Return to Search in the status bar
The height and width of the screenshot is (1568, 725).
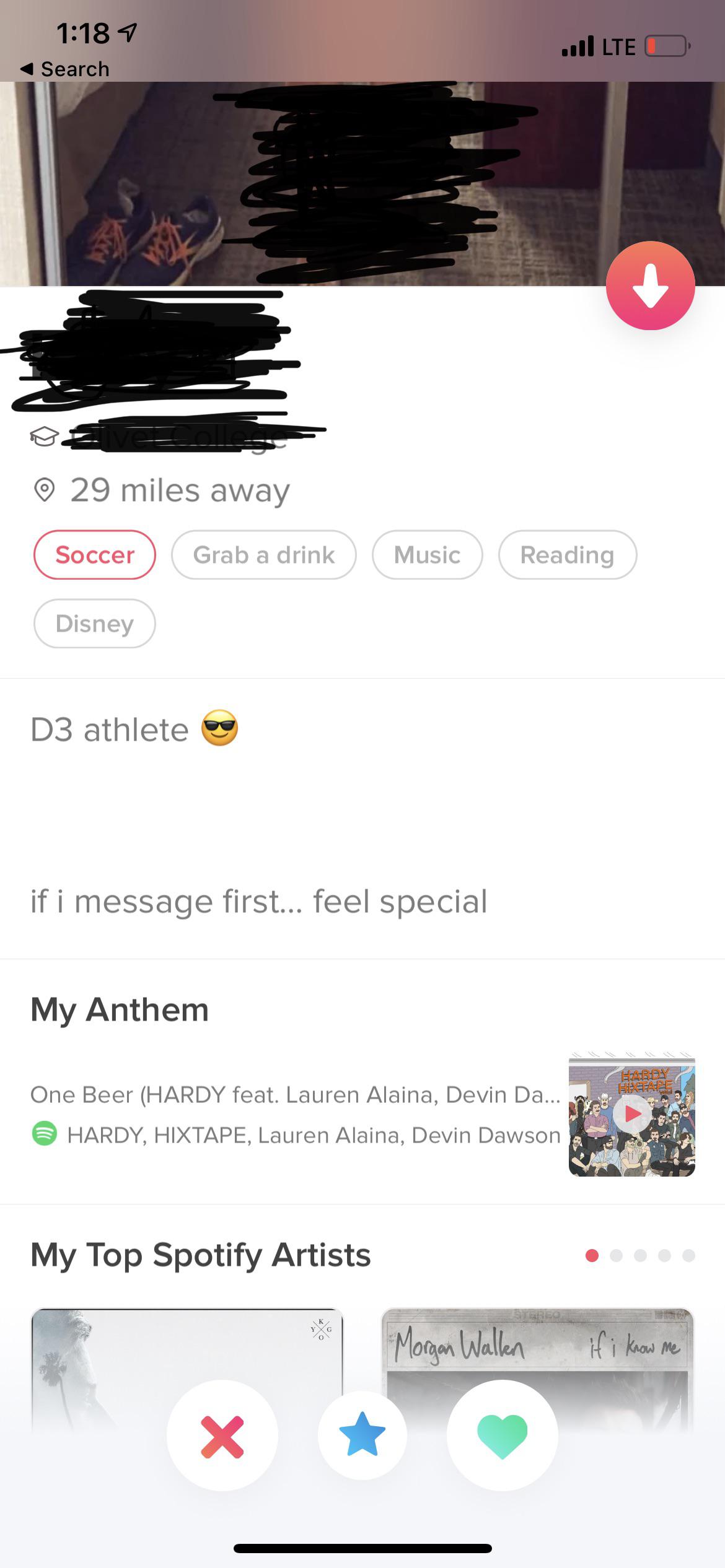tap(65, 69)
